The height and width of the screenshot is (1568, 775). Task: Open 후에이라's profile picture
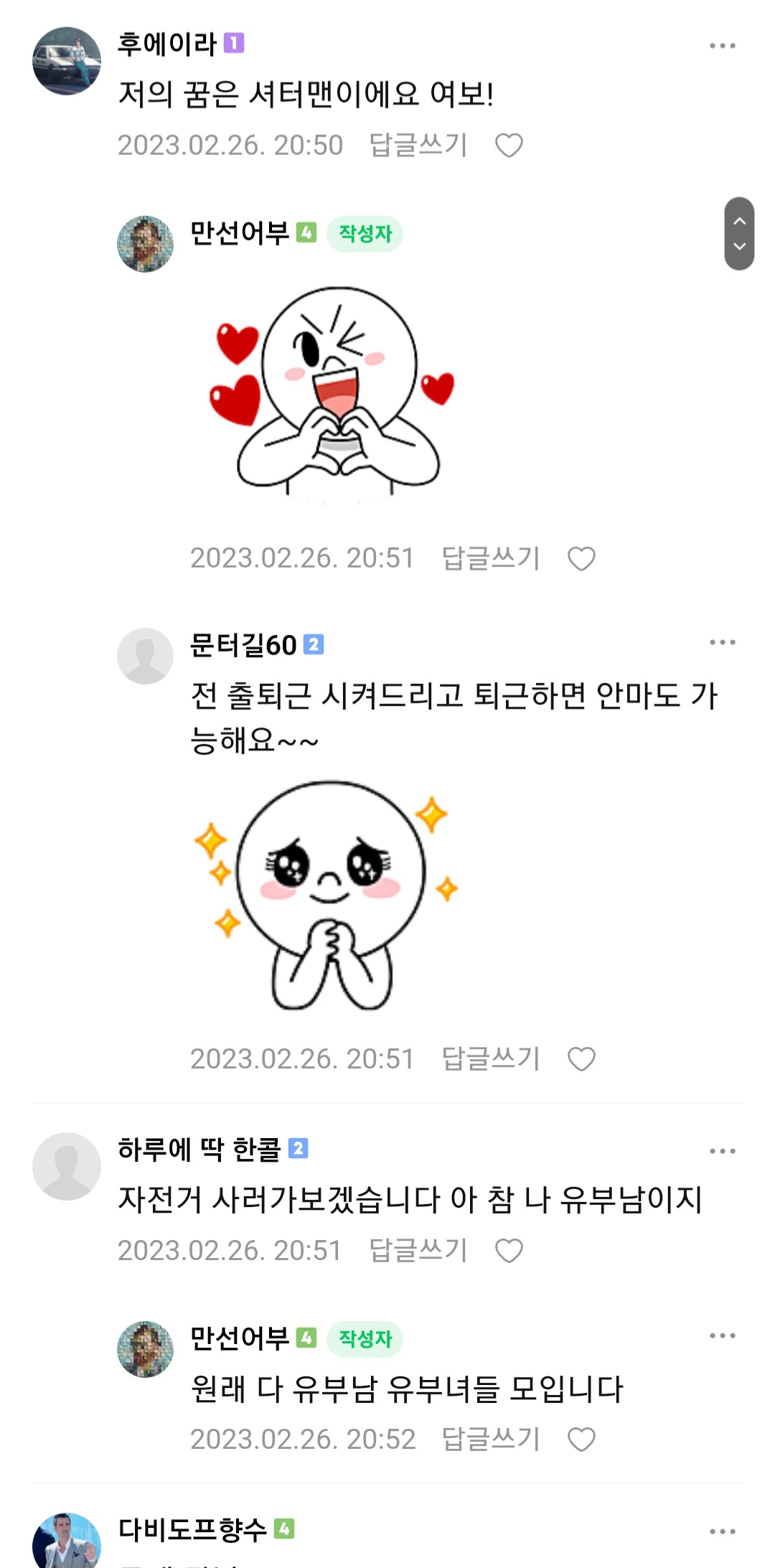click(x=67, y=61)
